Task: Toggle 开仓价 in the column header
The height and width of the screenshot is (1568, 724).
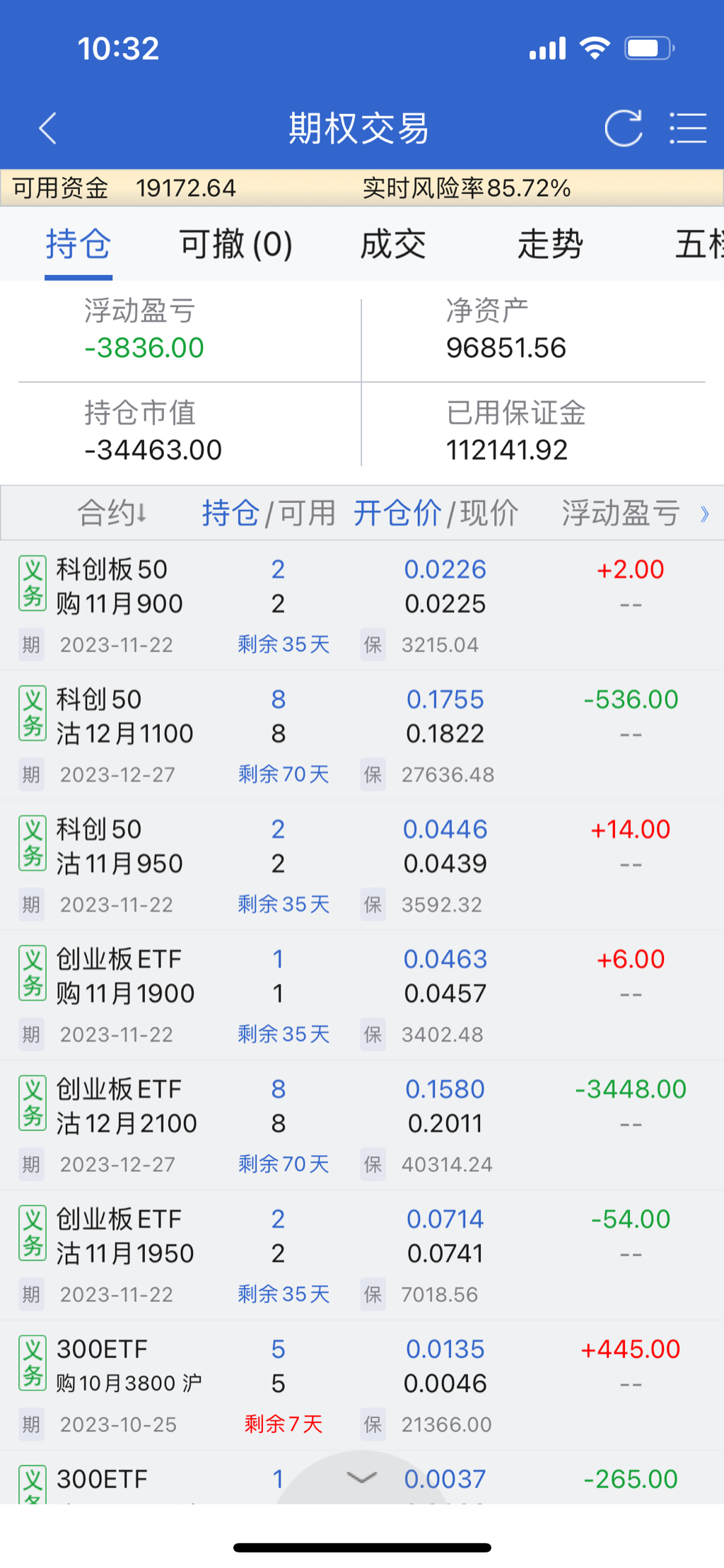Action: coord(397,513)
